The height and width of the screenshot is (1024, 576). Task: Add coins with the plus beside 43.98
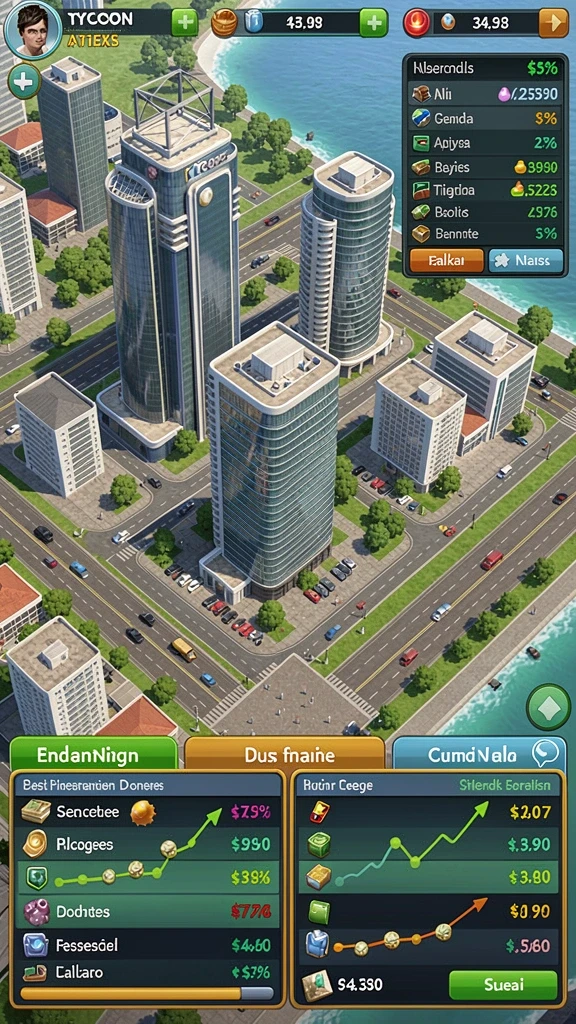[374, 23]
